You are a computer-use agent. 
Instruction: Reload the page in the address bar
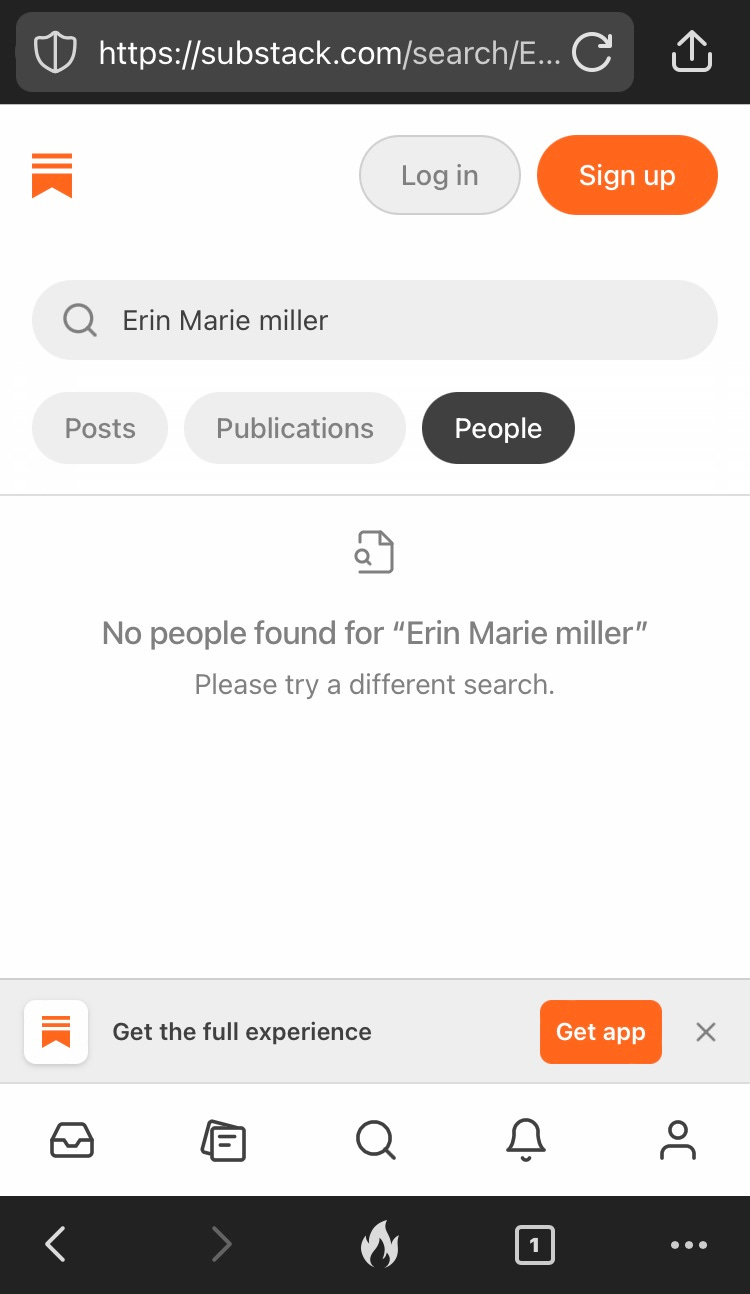point(592,52)
